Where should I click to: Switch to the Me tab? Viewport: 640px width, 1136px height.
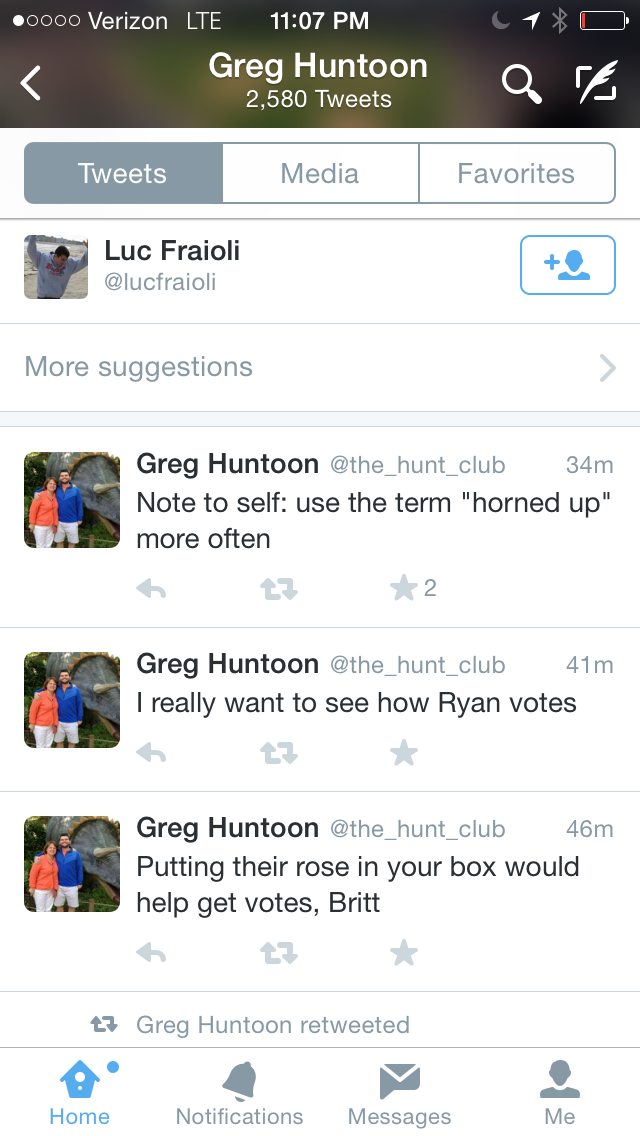(559, 1093)
